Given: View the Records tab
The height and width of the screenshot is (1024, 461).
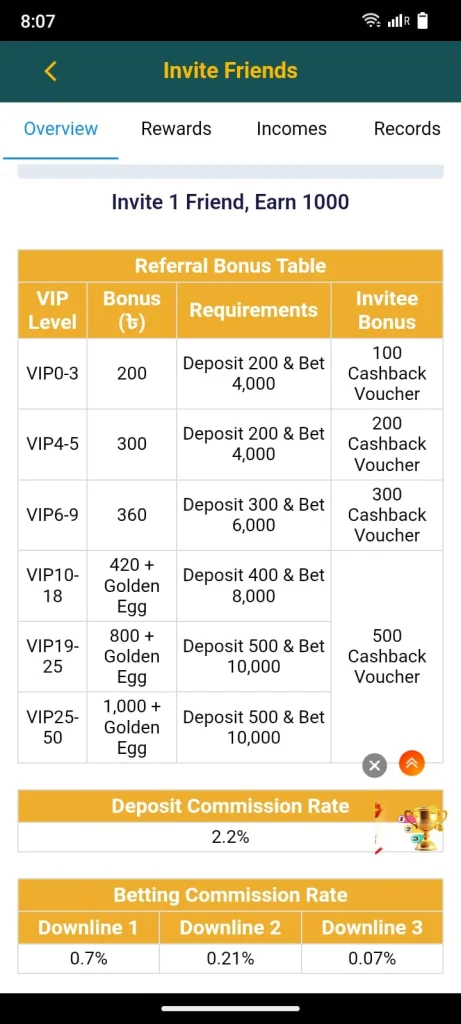Looking at the screenshot, I should point(407,129).
